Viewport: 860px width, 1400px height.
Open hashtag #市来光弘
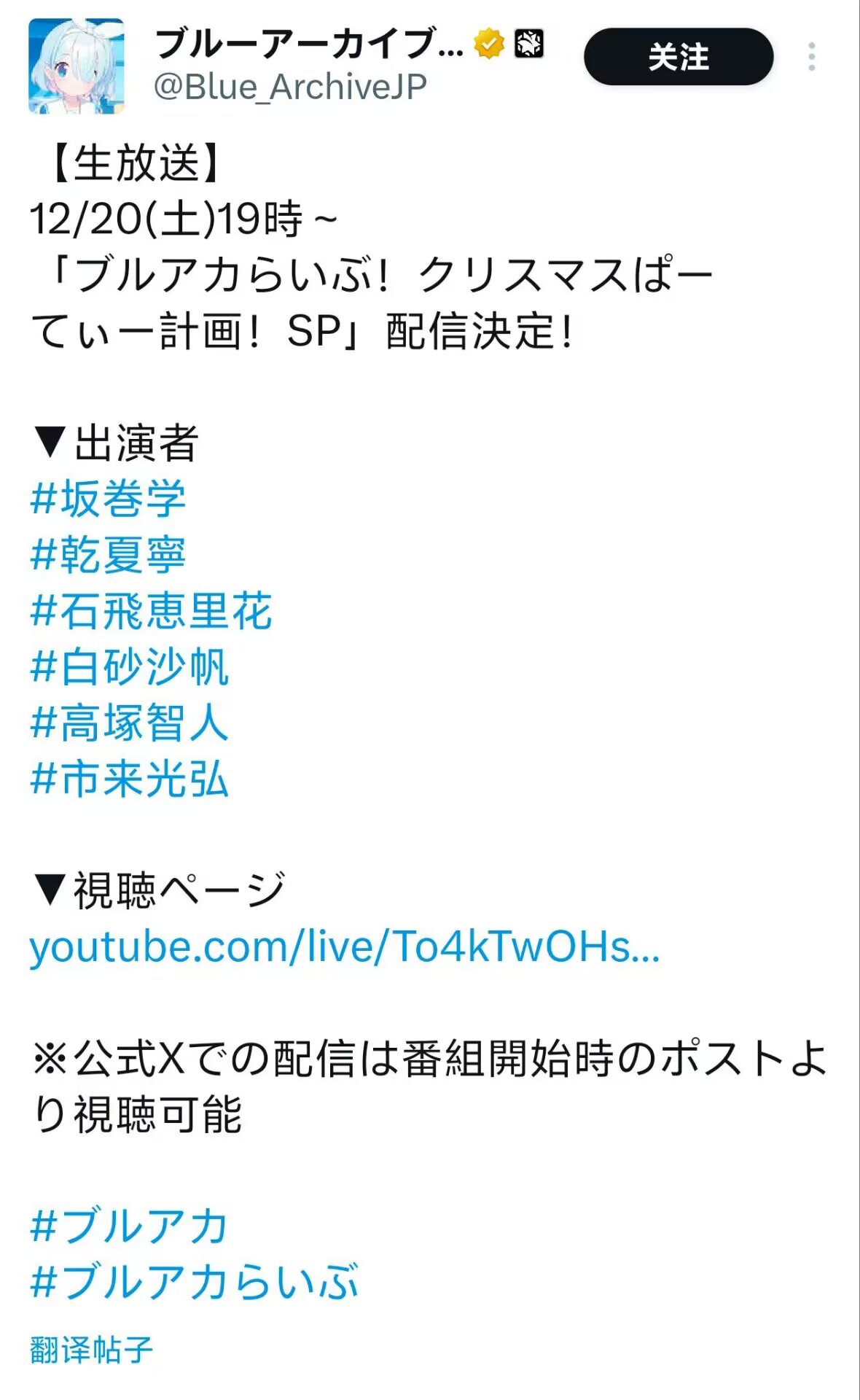(x=129, y=779)
